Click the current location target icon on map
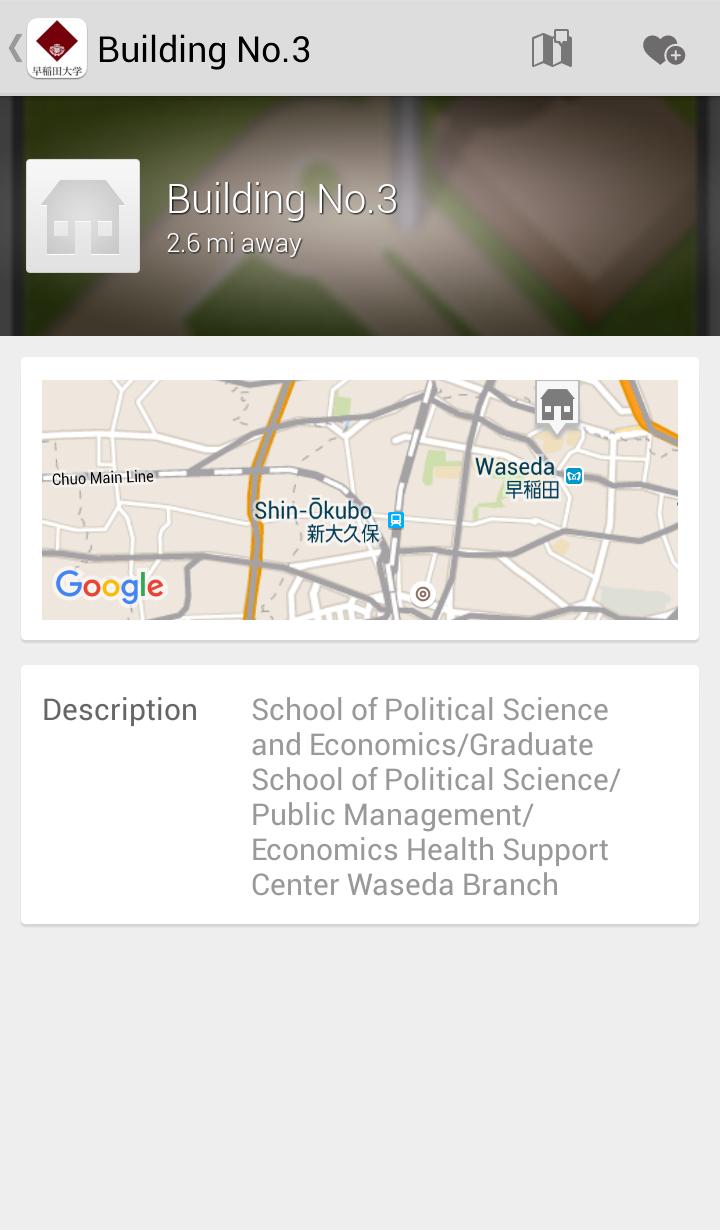This screenshot has width=720, height=1230. pyautogui.click(x=422, y=594)
